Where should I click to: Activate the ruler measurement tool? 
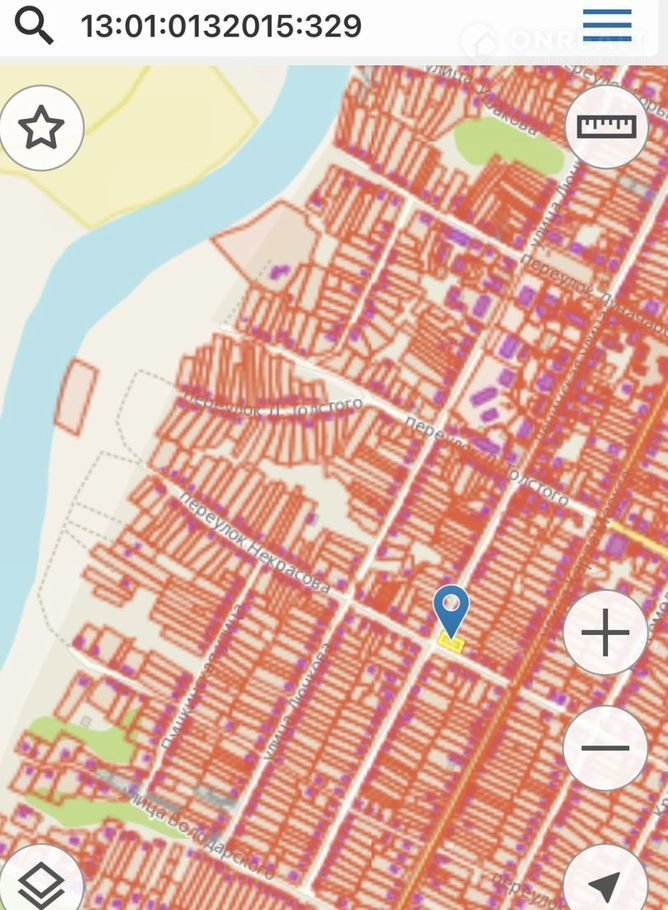tap(608, 126)
